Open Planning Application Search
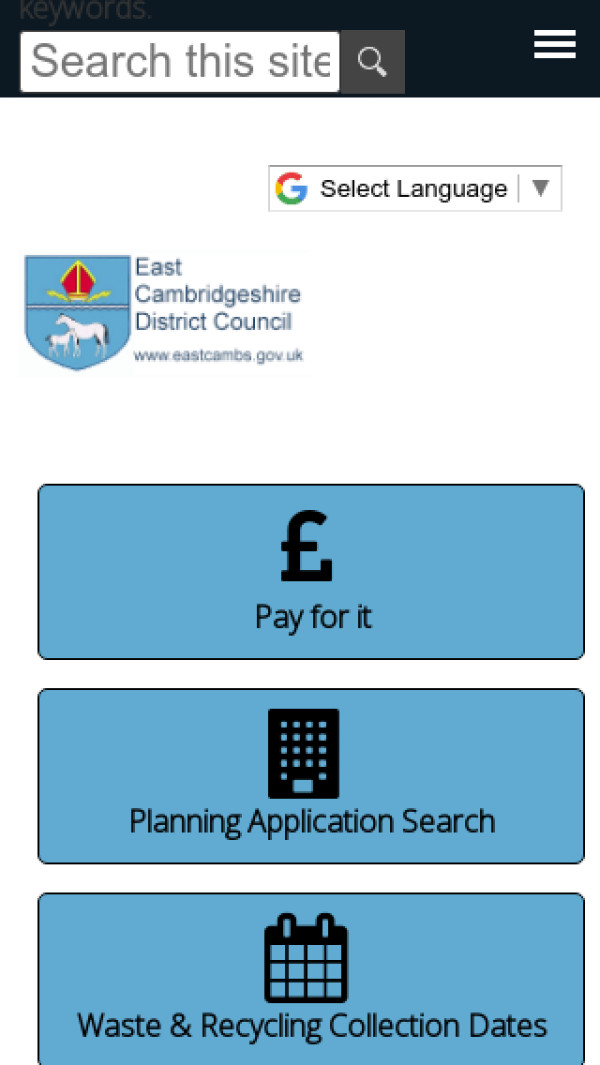Screen dimensions: 600x1065 [311, 776]
